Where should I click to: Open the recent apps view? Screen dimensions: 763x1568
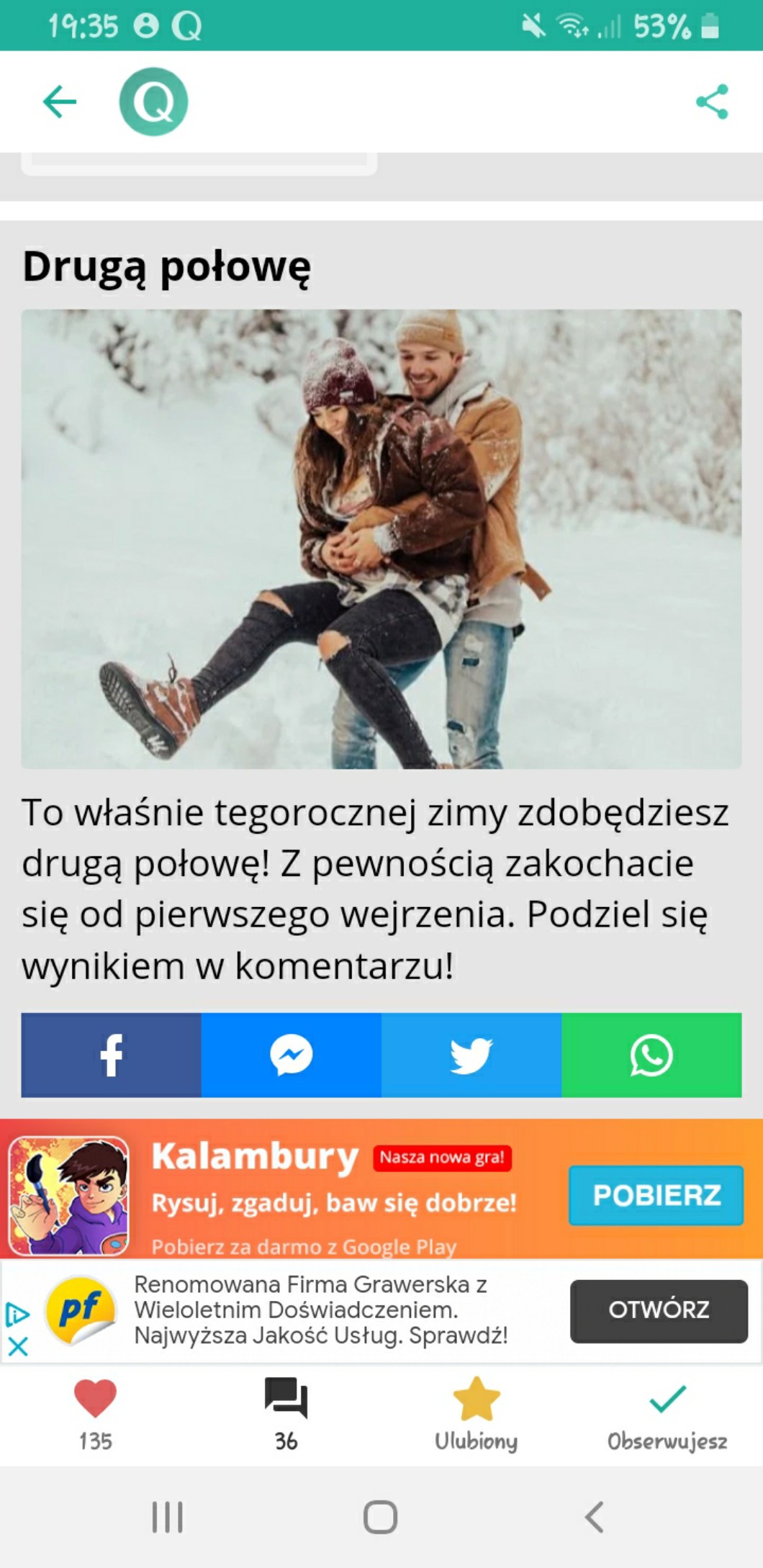pos(167,1517)
